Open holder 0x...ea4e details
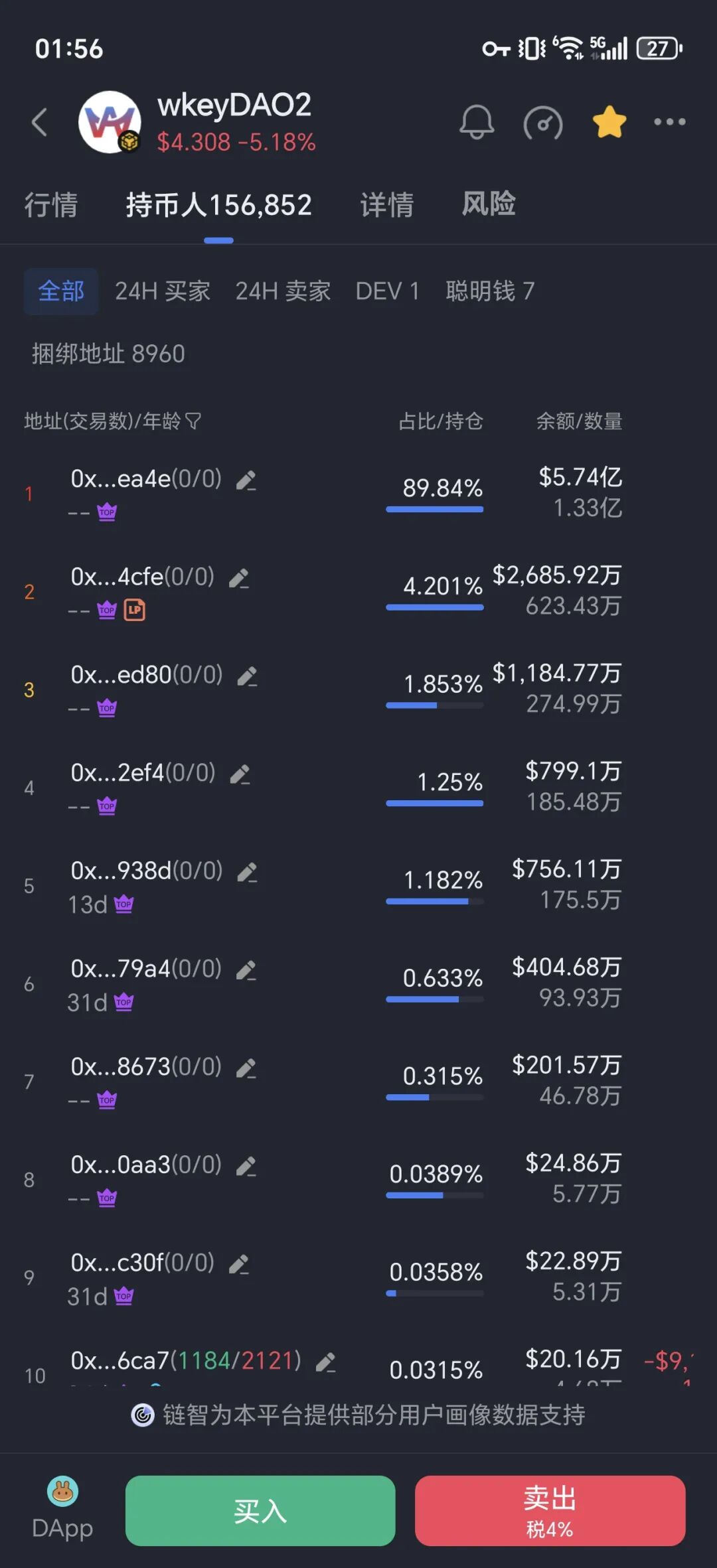The width and height of the screenshot is (717, 1568). (146, 479)
